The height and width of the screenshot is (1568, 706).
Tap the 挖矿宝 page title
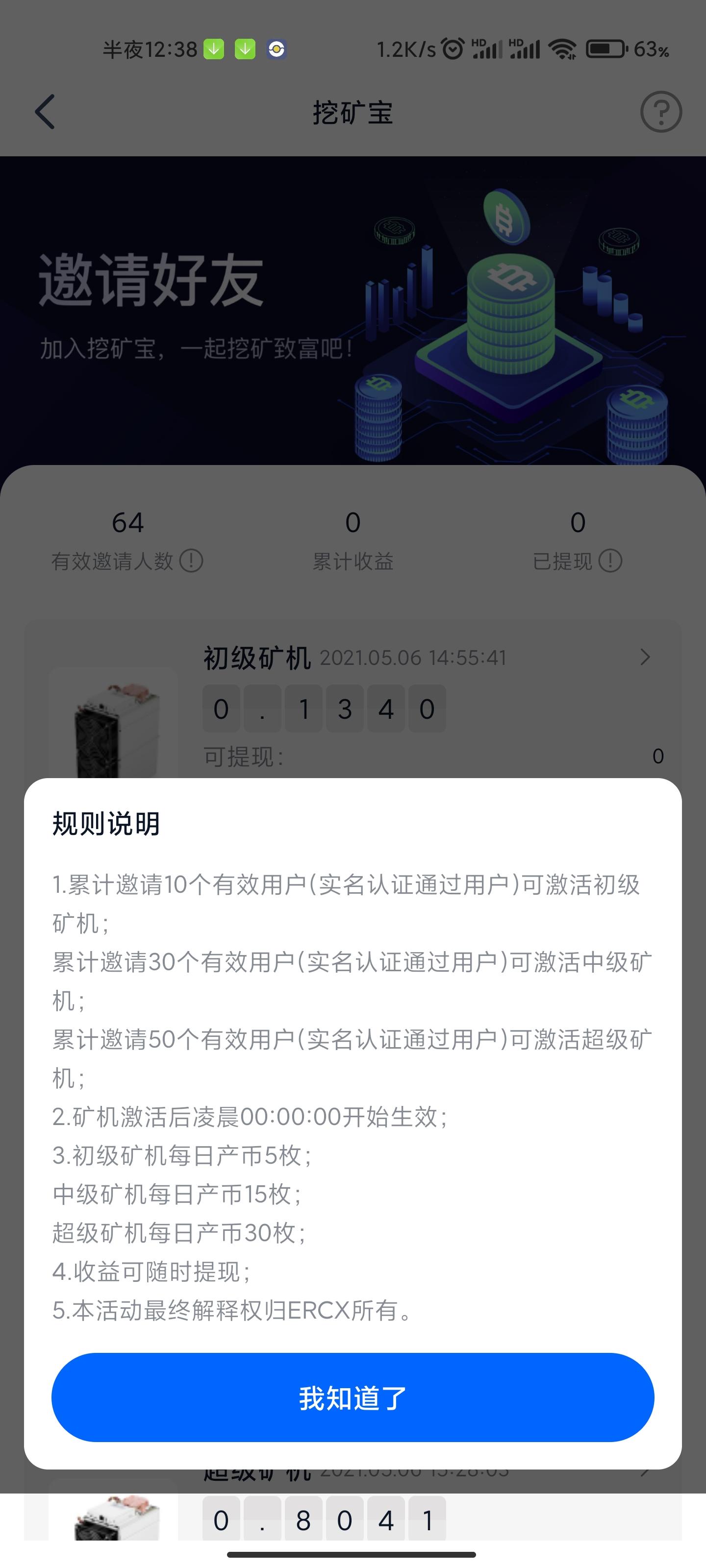353,111
